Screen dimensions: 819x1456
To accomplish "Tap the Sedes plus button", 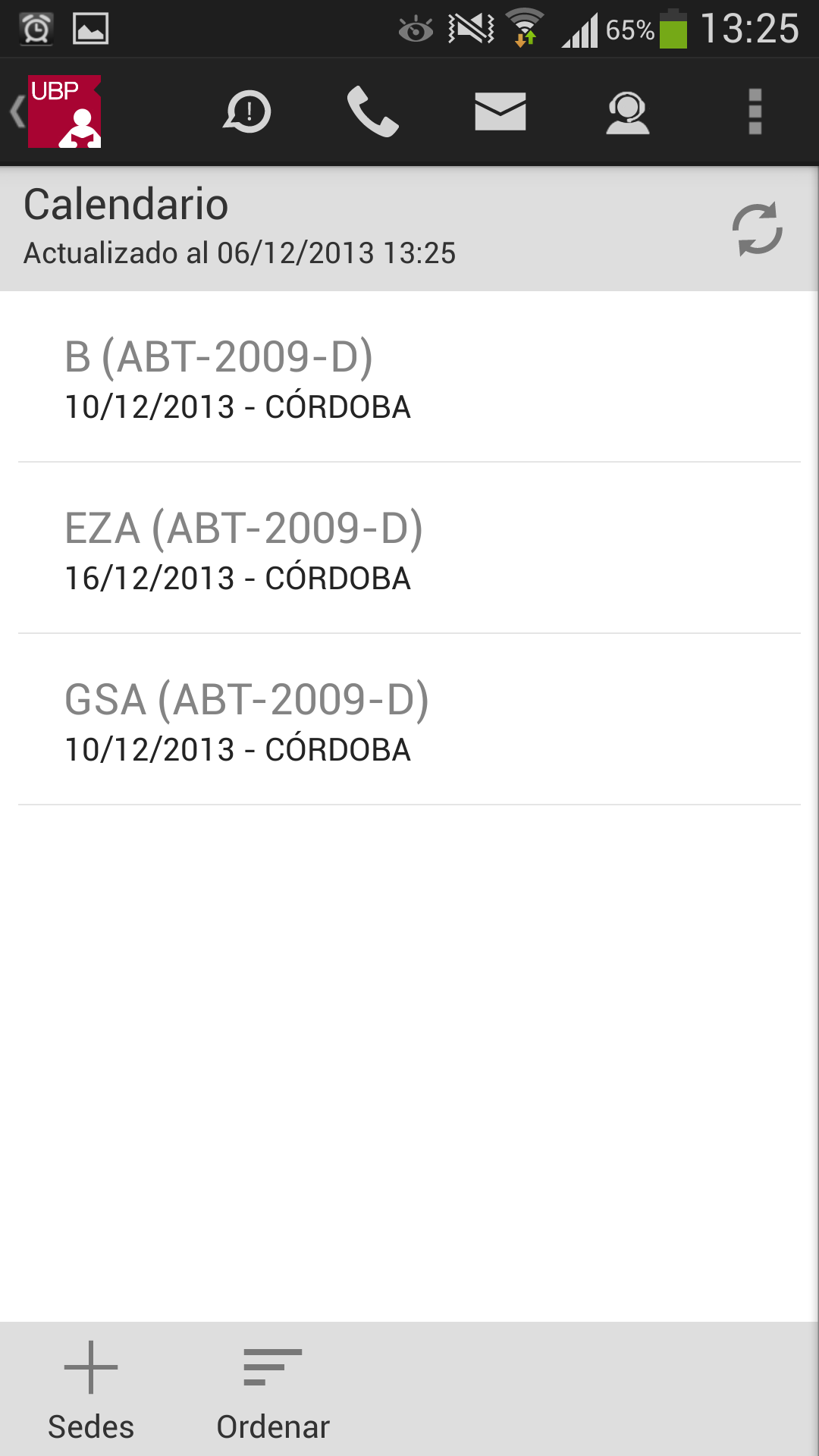I will tap(91, 1389).
